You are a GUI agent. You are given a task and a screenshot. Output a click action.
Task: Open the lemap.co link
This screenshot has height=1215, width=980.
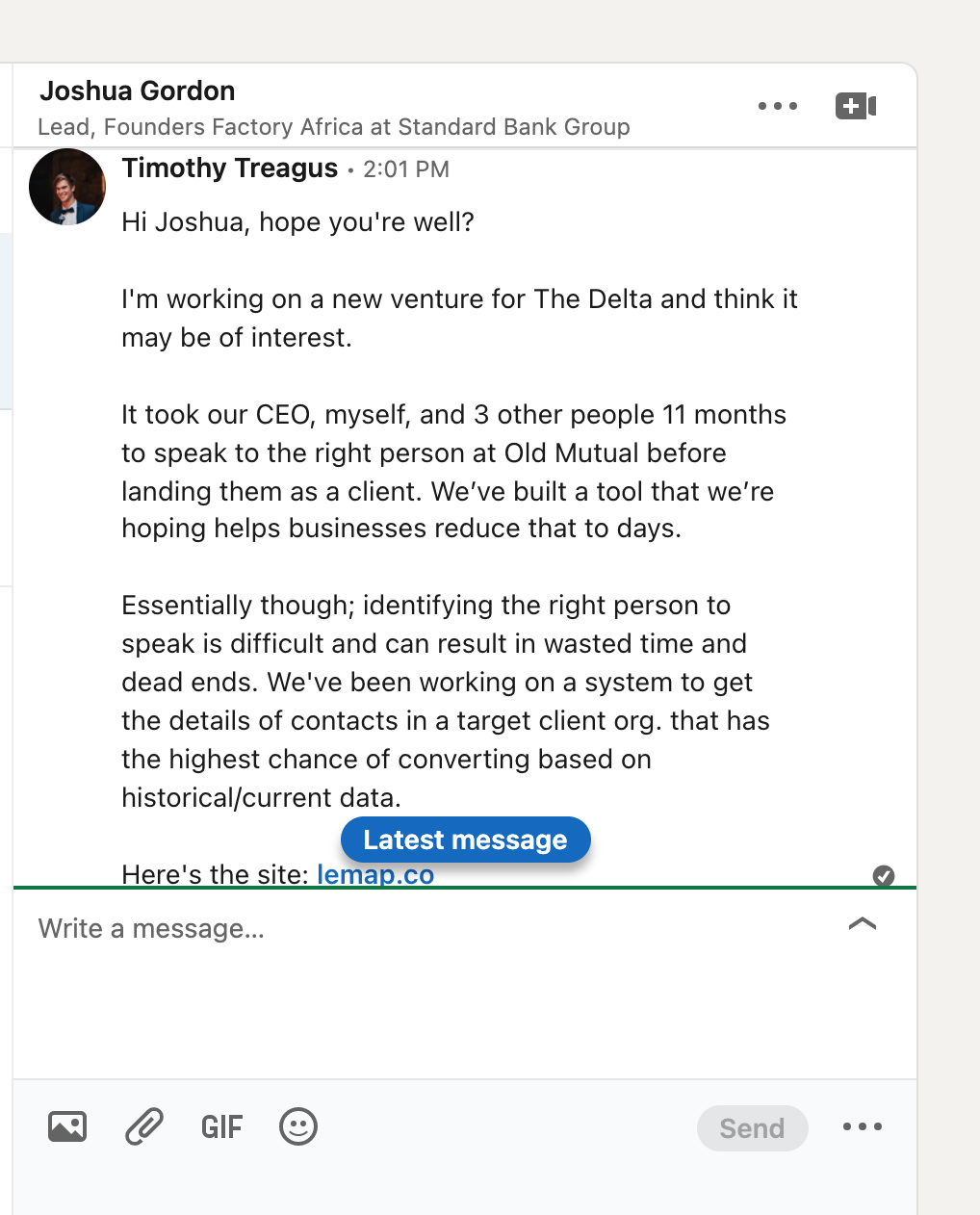point(375,875)
